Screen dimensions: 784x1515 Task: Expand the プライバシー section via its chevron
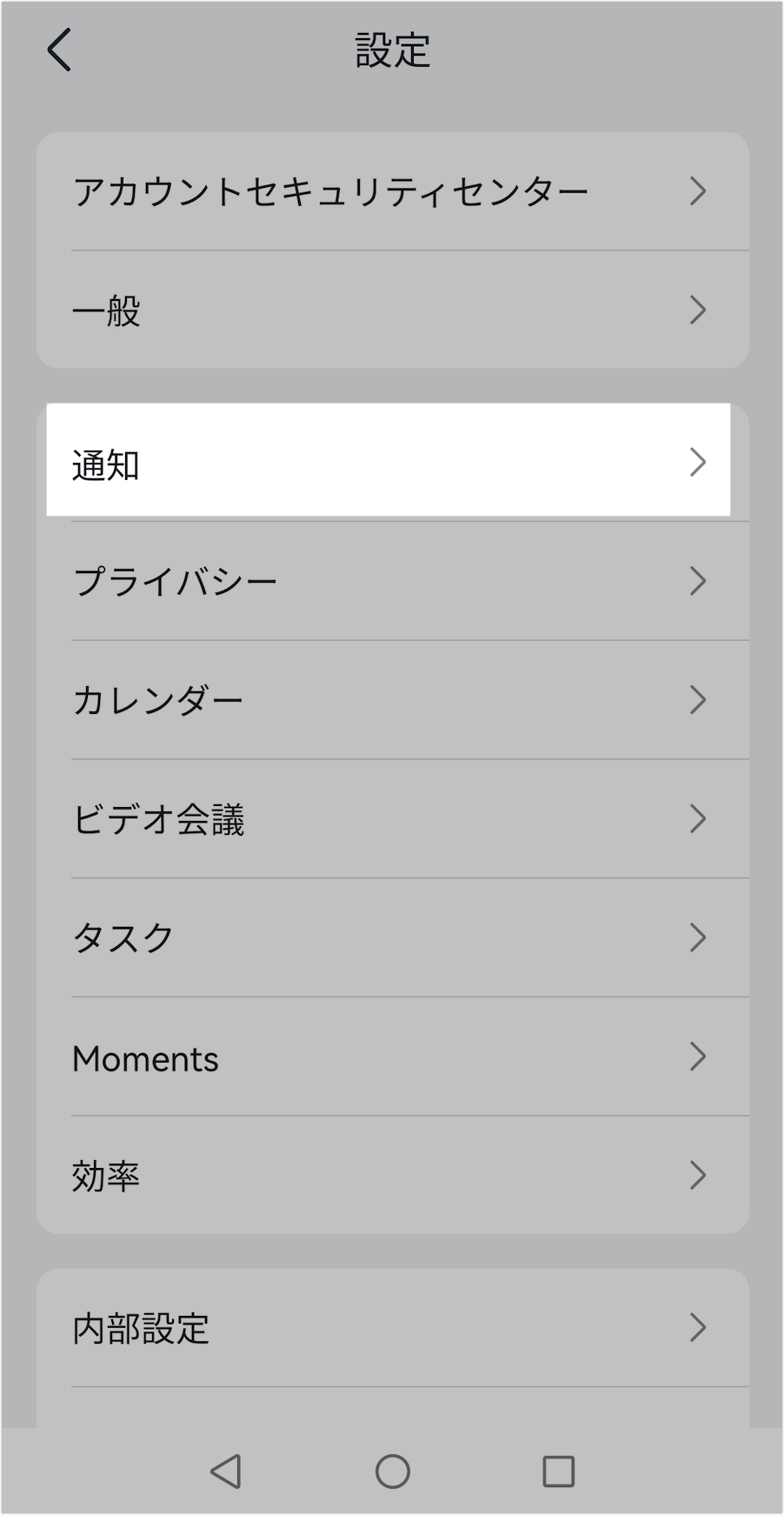698,581
